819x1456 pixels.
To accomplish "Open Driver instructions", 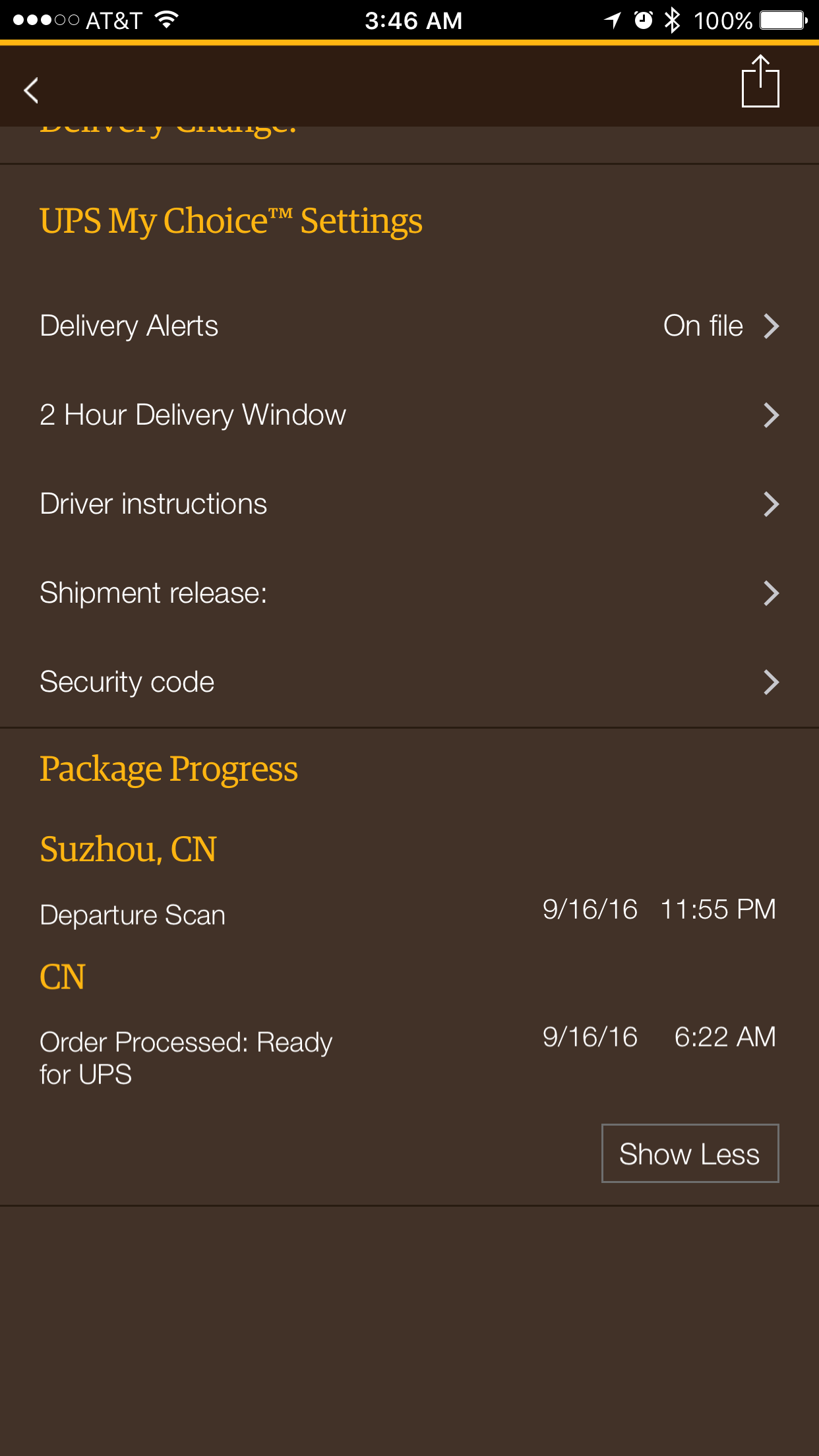I will [409, 504].
